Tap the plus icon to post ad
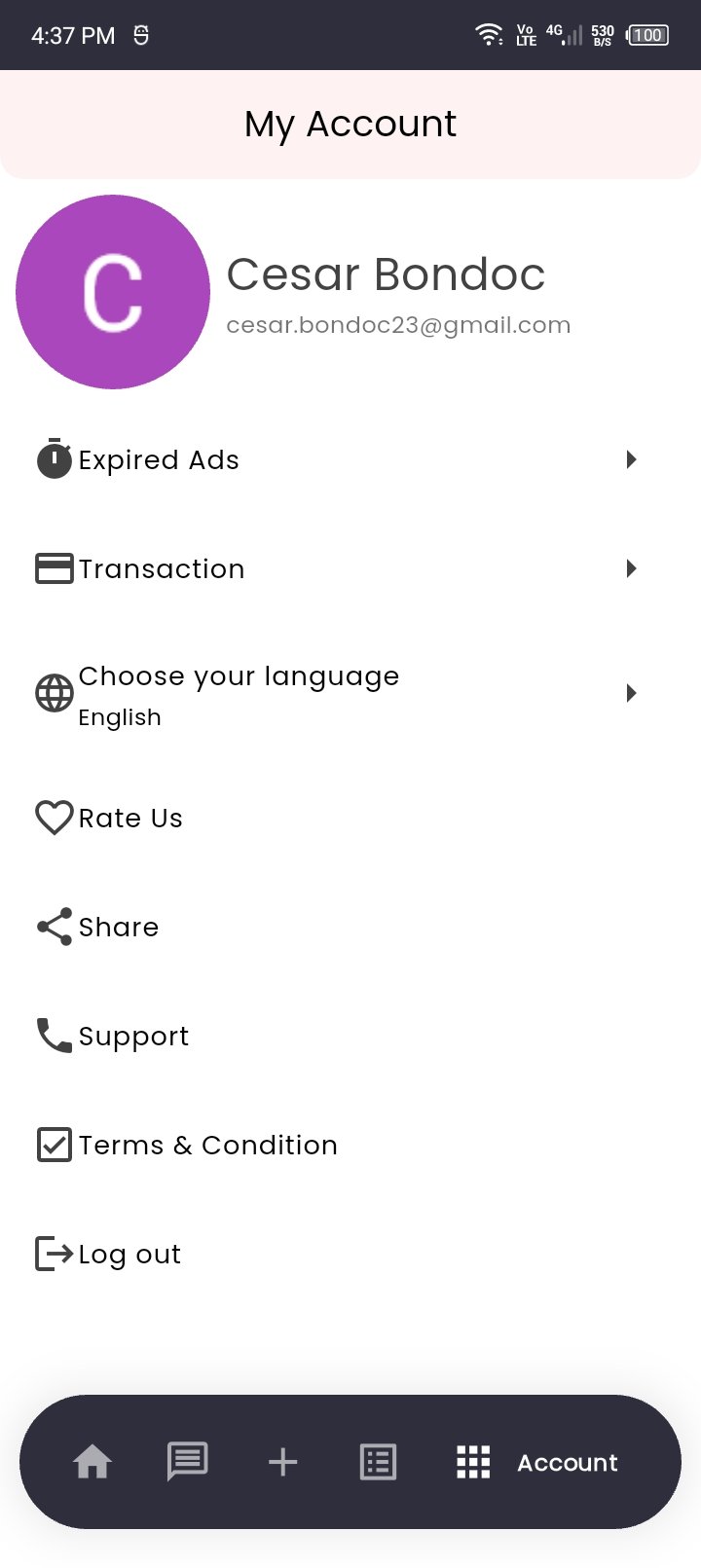701x1568 pixels. 282,1462
